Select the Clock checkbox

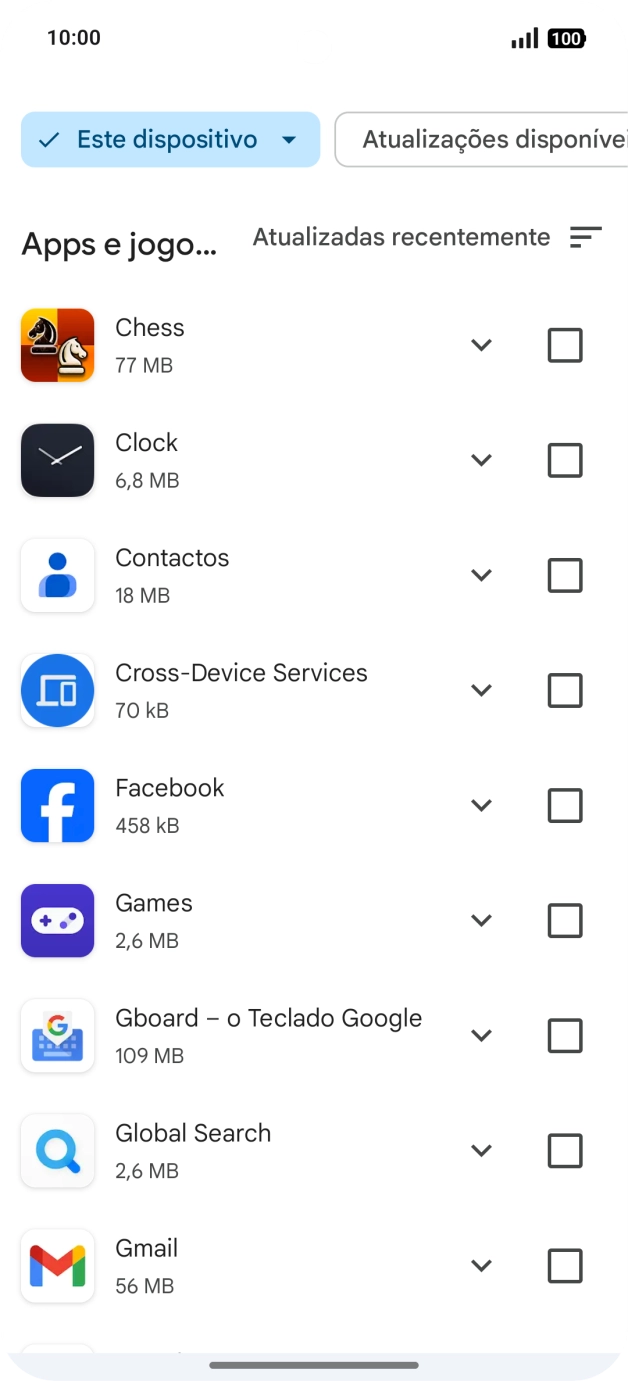coord(565,461)
